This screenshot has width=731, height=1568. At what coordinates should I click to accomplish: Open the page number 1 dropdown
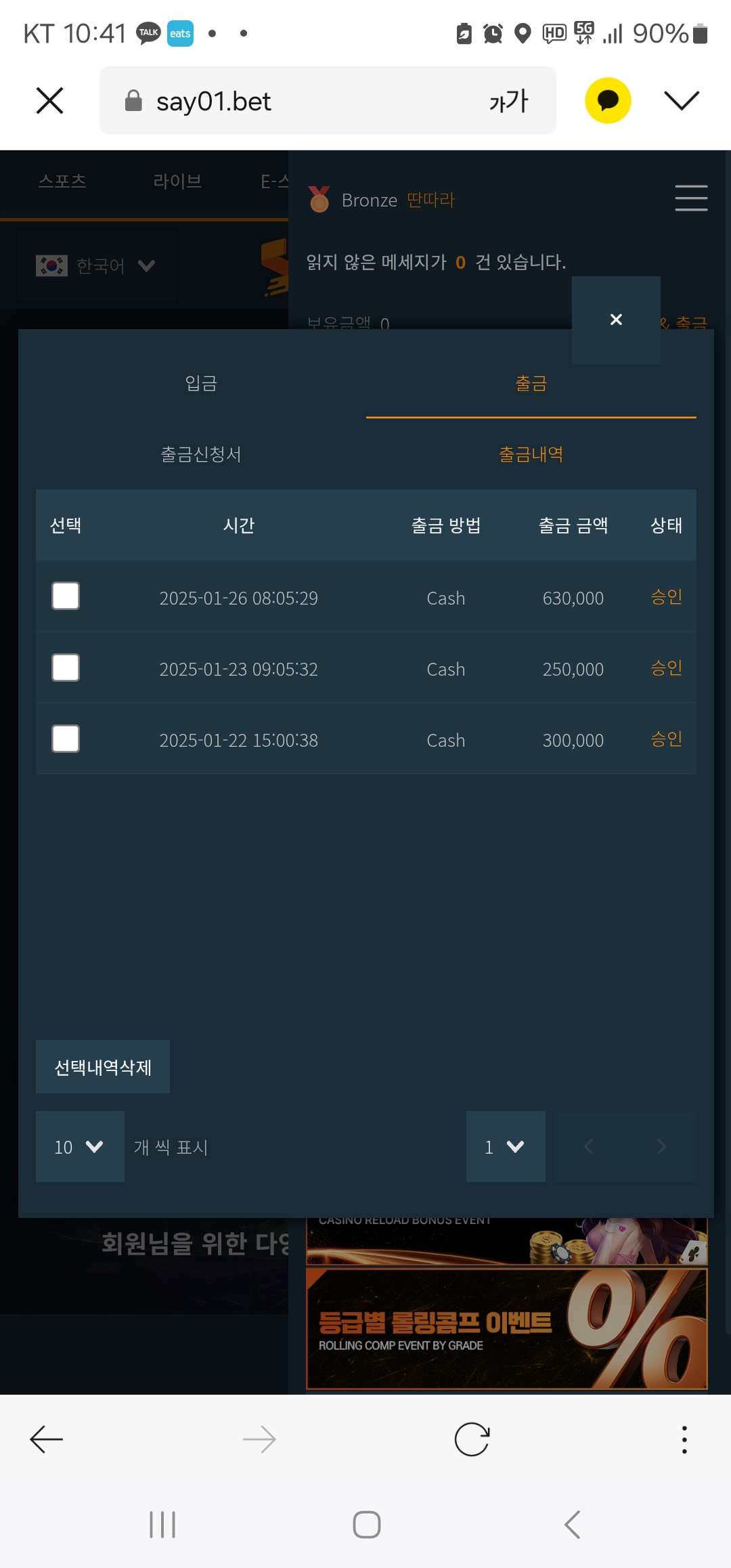coord(506,1147)
